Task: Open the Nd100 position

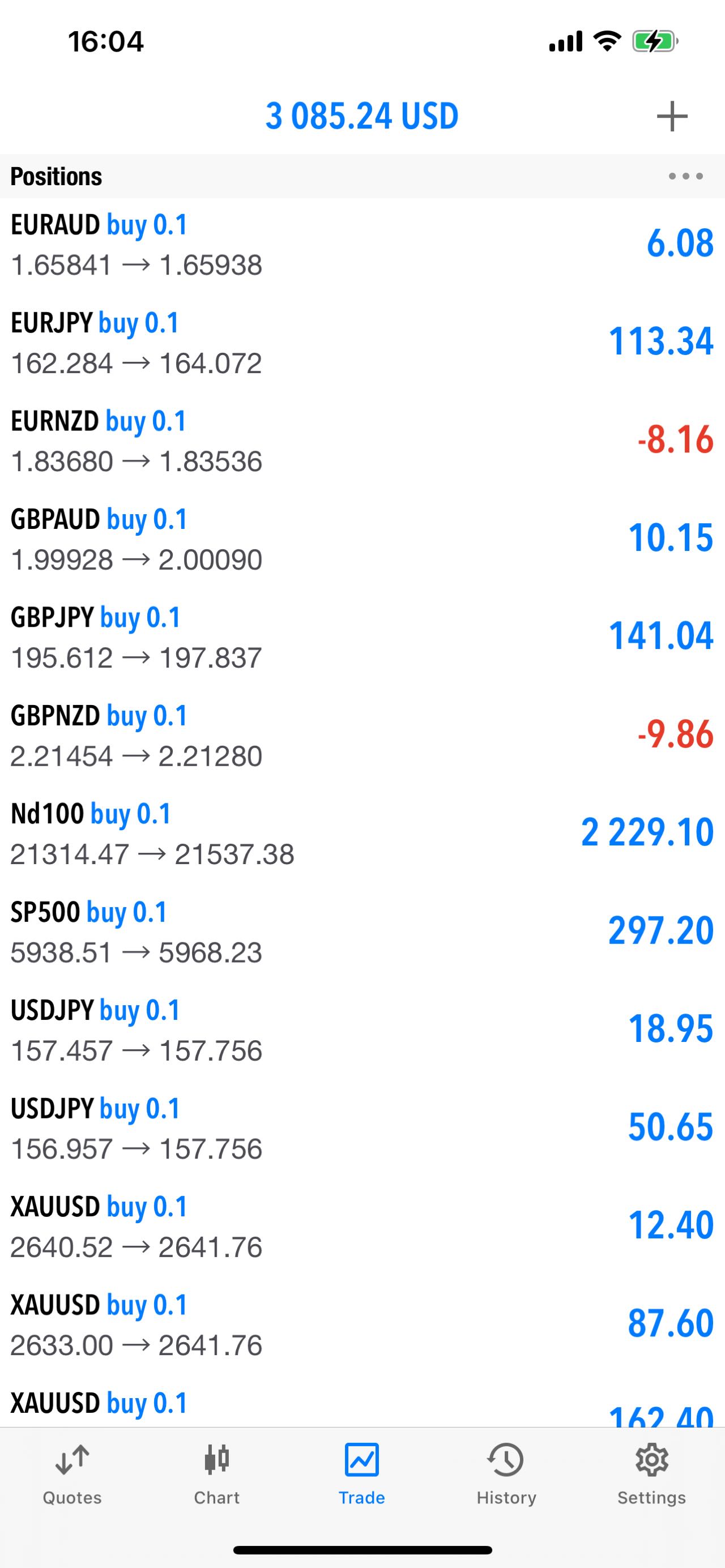Action: (x=362, y=834)
